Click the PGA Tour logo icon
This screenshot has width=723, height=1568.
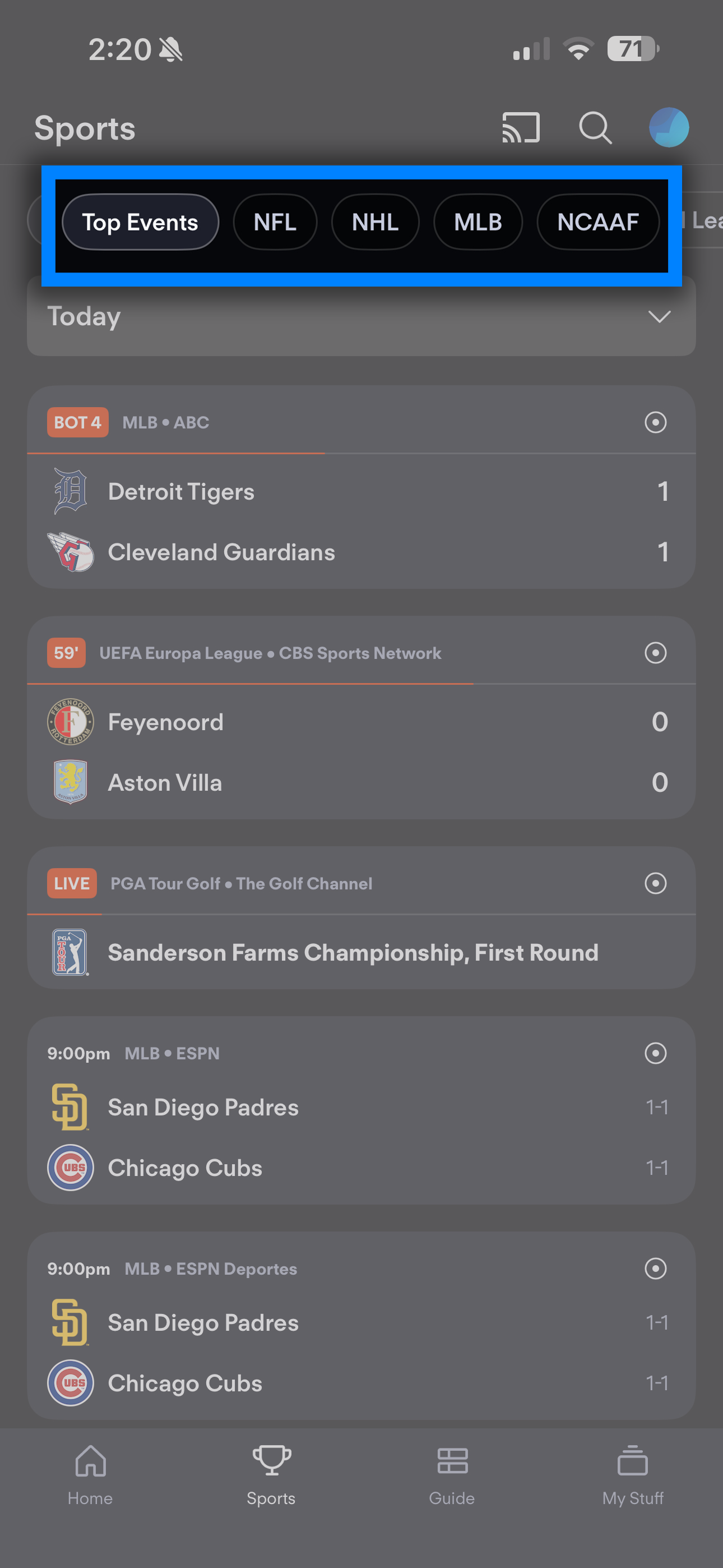coord(70,952)
